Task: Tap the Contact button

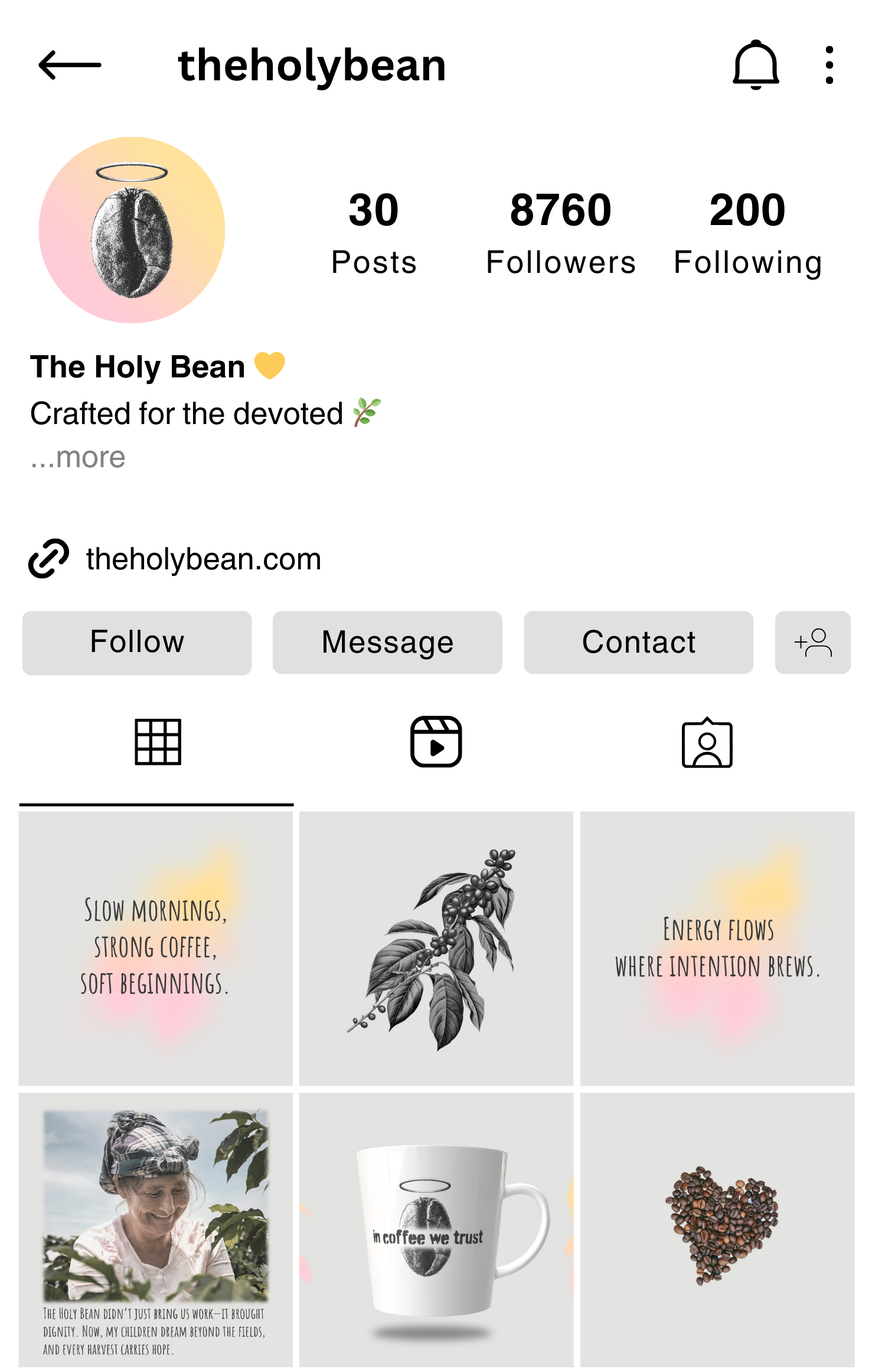Action: pyautogui.click(x=638, y=643)
